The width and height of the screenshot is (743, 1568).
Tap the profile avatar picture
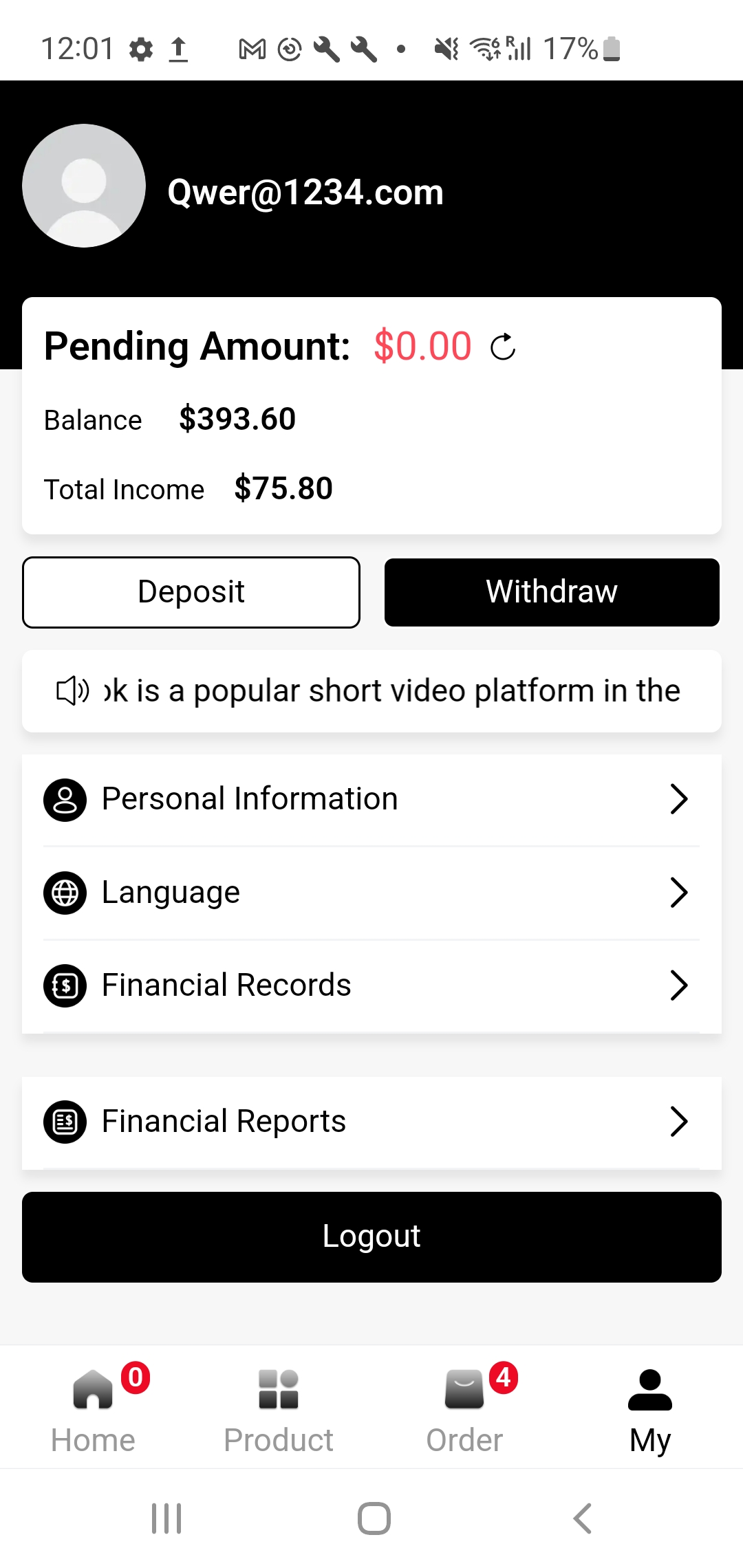84,186
